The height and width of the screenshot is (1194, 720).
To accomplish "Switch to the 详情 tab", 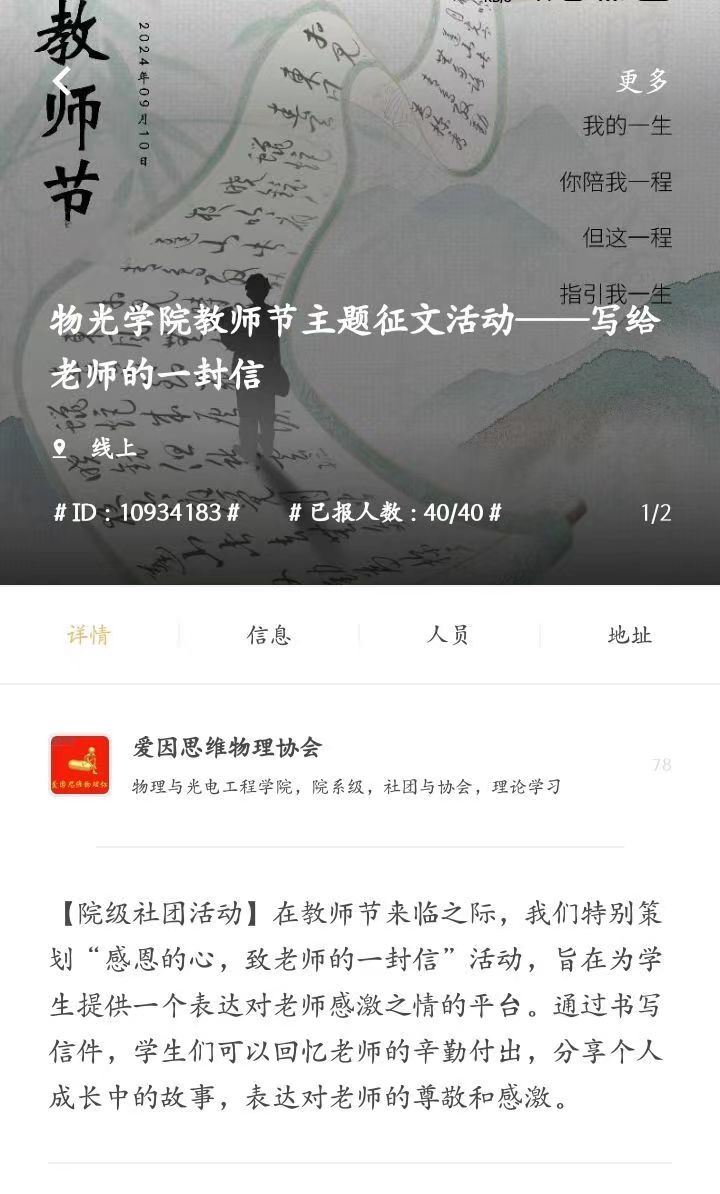I will pyautogui.click(x=89, y=635).
